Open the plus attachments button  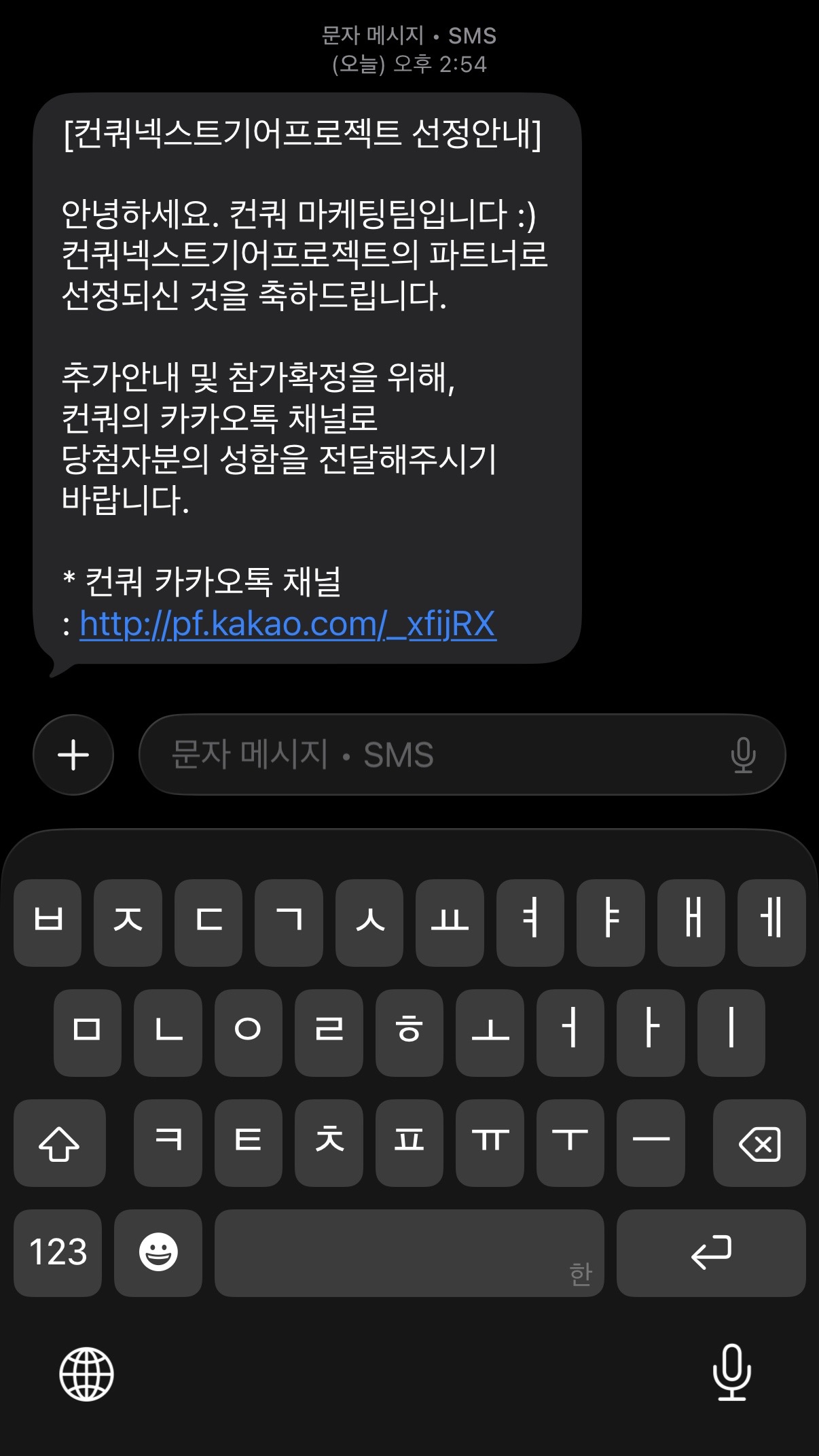tap(73, 755)
